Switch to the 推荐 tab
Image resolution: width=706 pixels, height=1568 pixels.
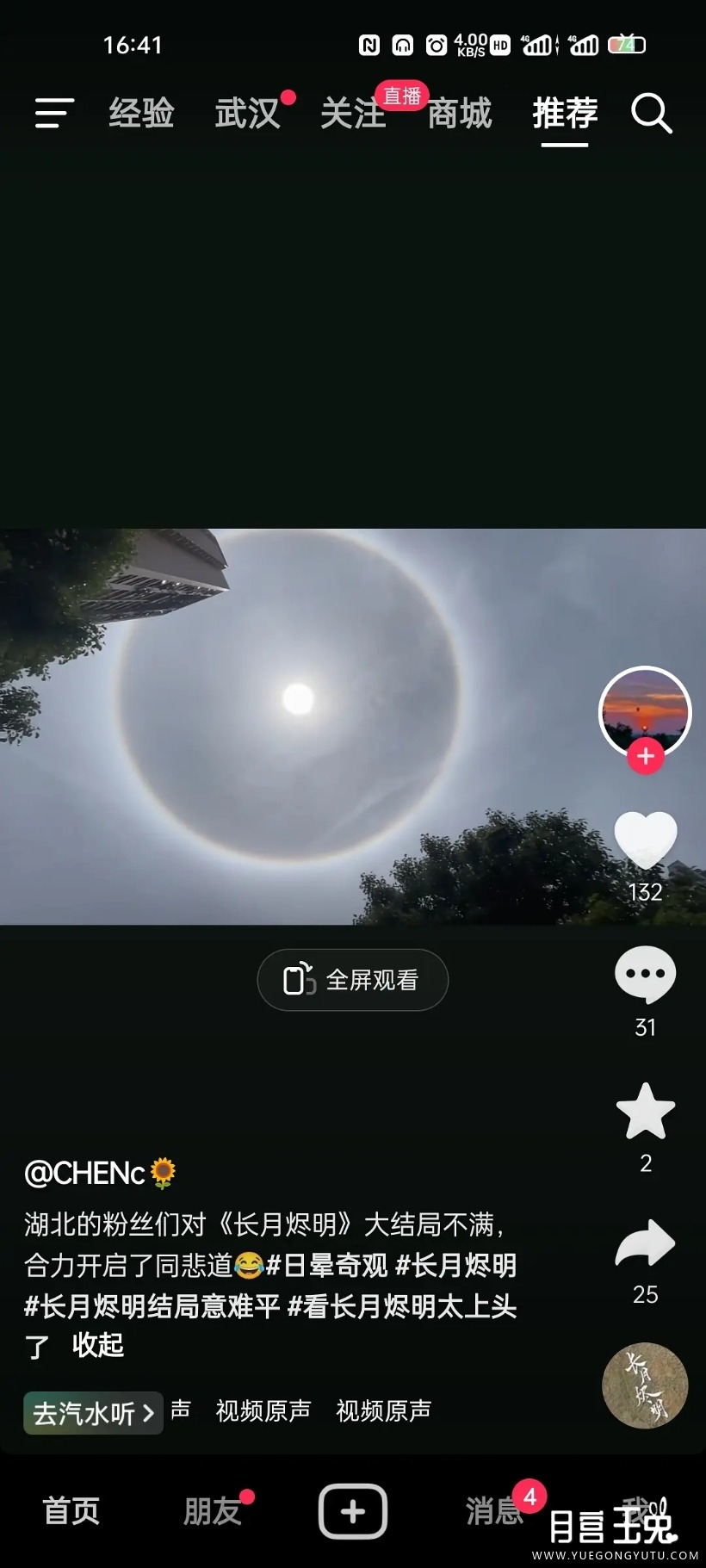(x=565, y=113)
